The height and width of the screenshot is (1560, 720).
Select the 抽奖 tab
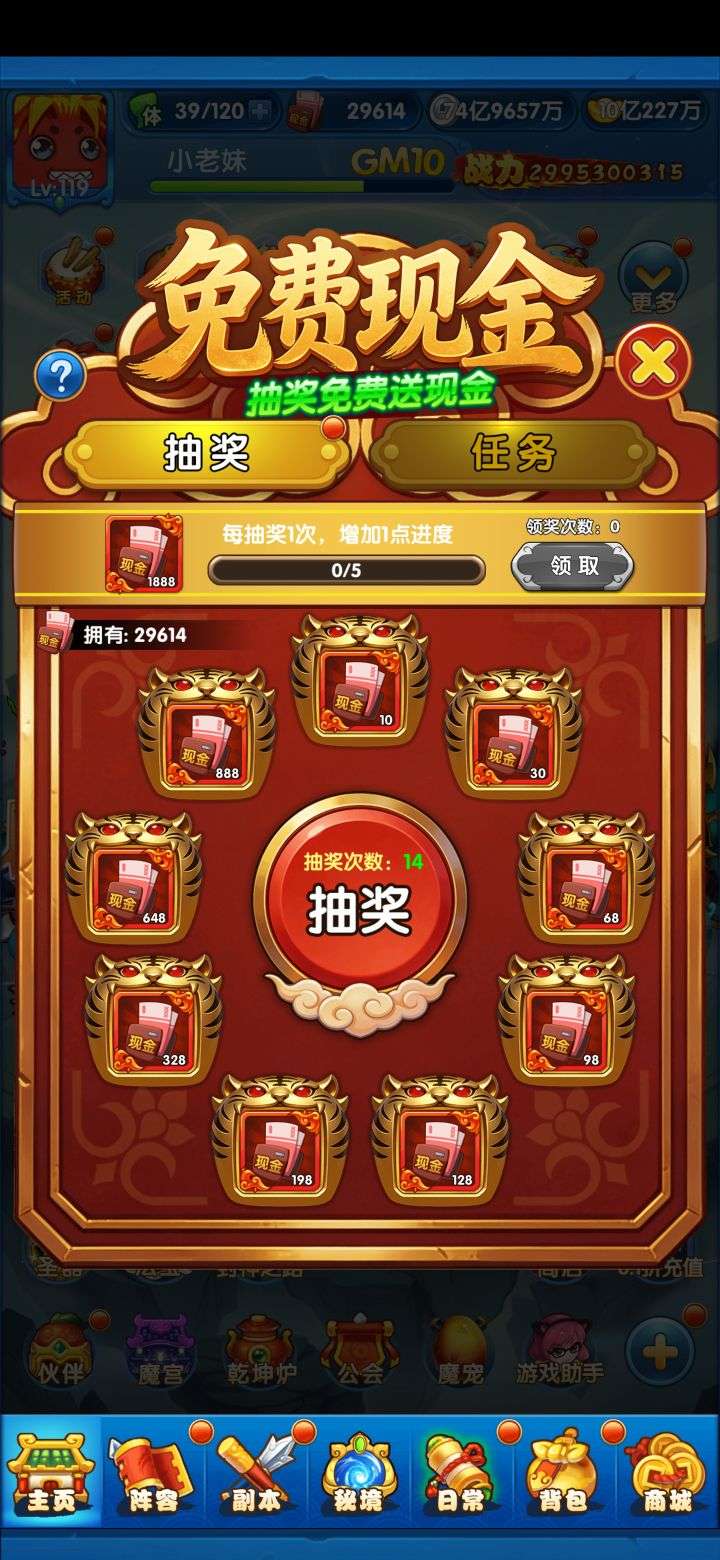point(207,454)
